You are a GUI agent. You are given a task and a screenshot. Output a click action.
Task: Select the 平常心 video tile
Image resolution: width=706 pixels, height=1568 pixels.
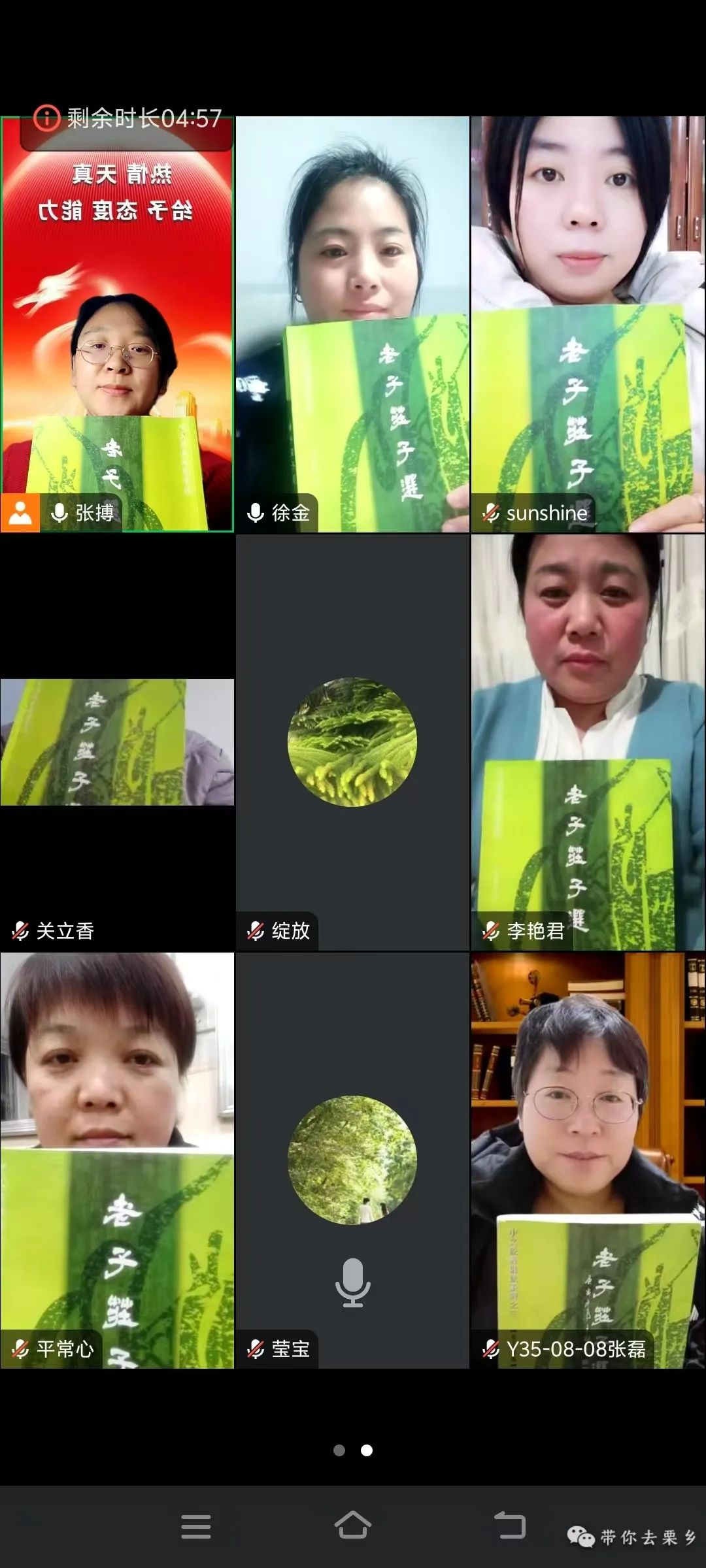pyautogui.click(x=117, y=1160)
